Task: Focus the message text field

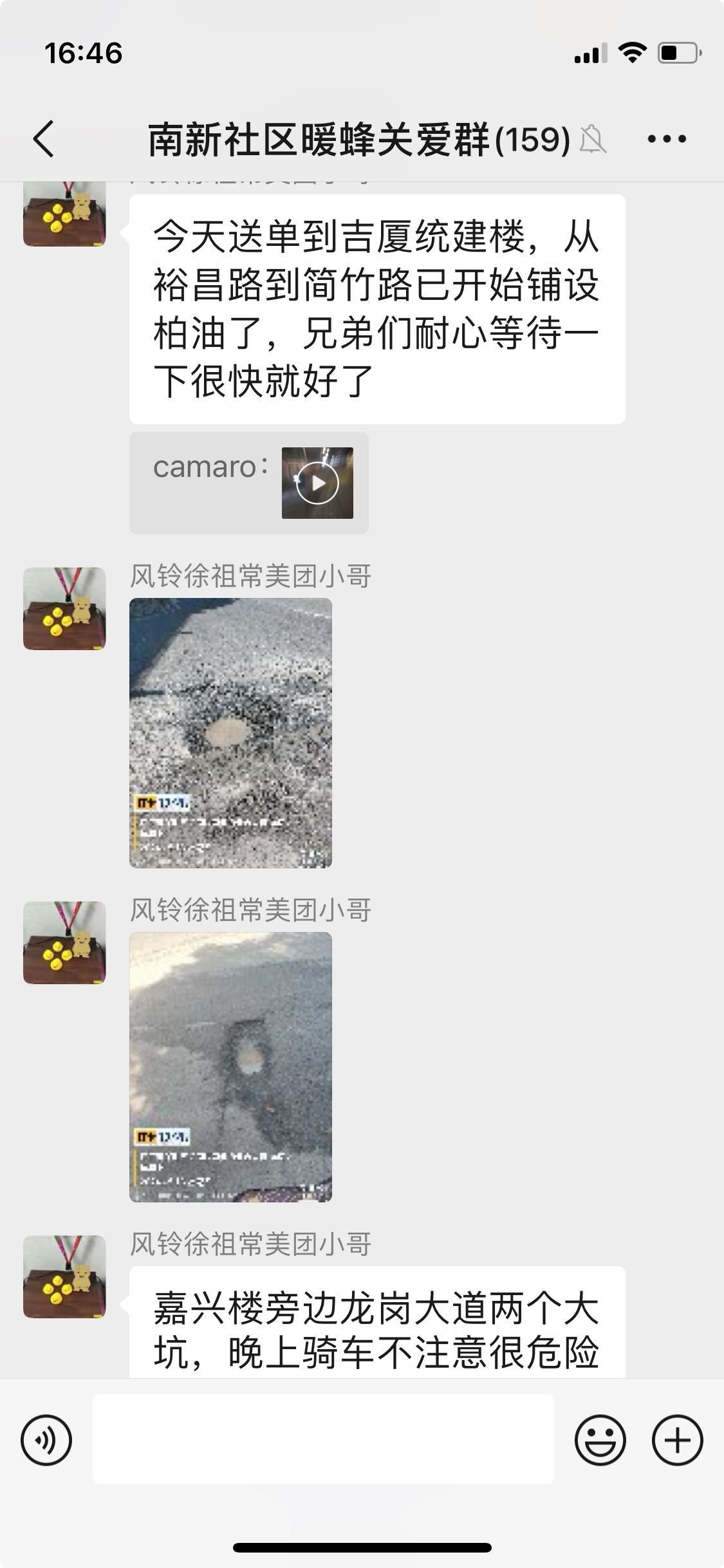Action: point(323,1440)
